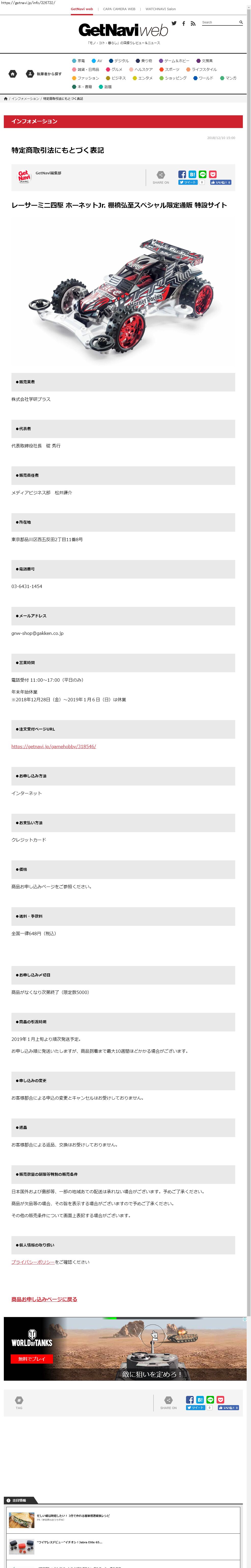Open the プライバシーポリシー link
This screenshot has width=251, height=1568.
pos(33,1262)
